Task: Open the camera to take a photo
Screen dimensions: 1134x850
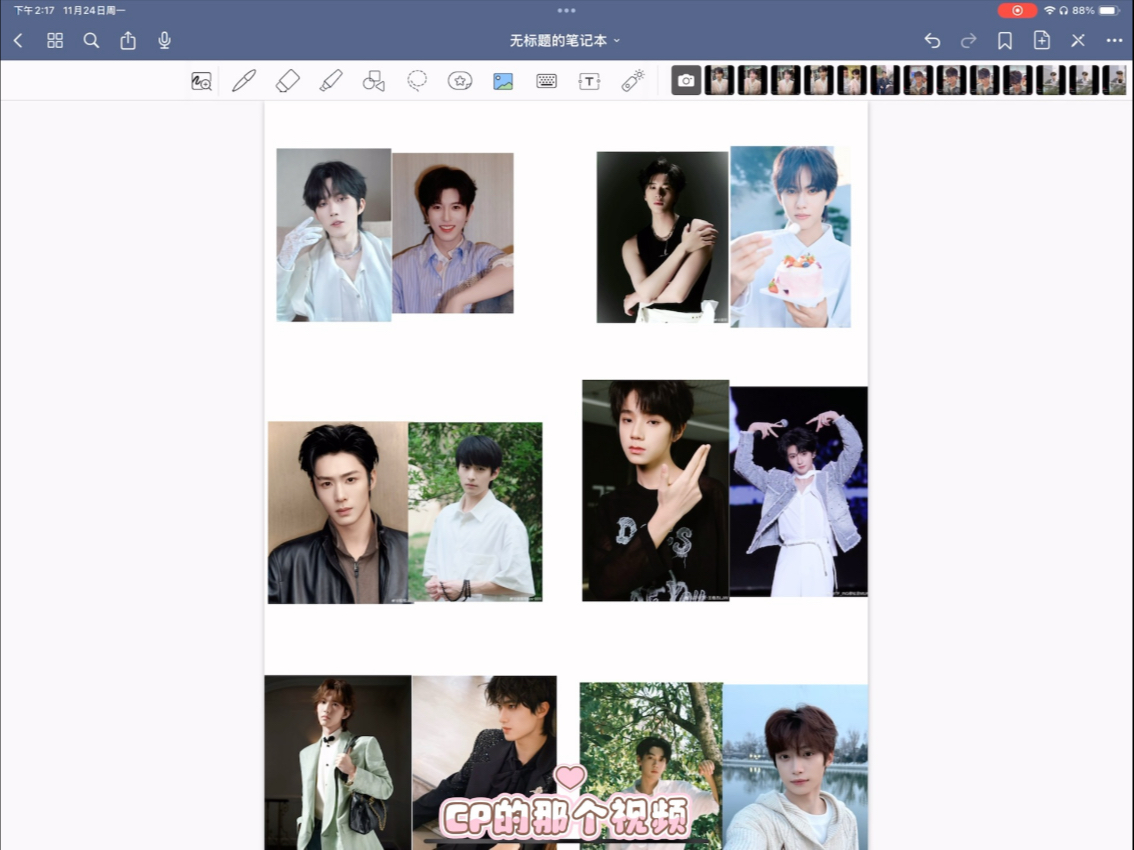Action: tap(686, 81)
